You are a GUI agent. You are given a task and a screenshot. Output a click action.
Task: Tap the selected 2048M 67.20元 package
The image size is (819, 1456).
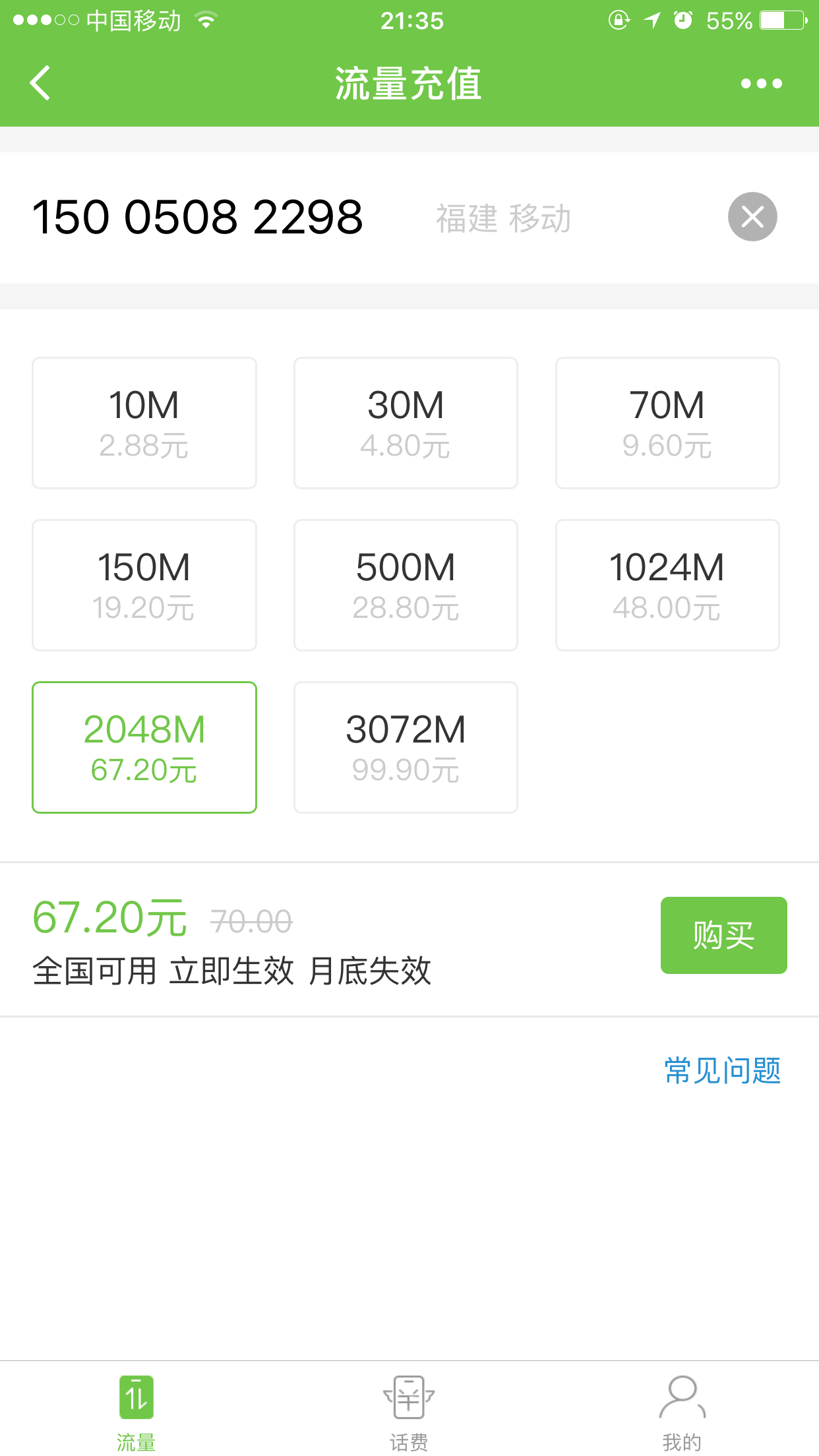[144, 747]
